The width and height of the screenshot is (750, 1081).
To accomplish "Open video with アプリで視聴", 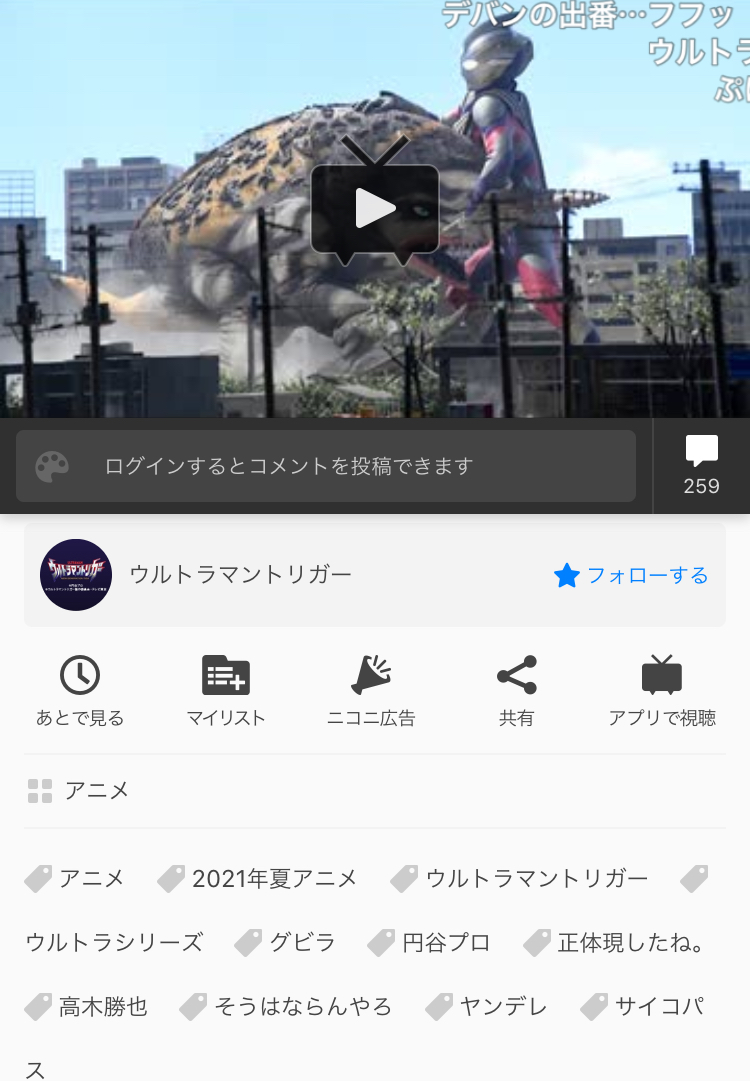I will coord(662,691).
